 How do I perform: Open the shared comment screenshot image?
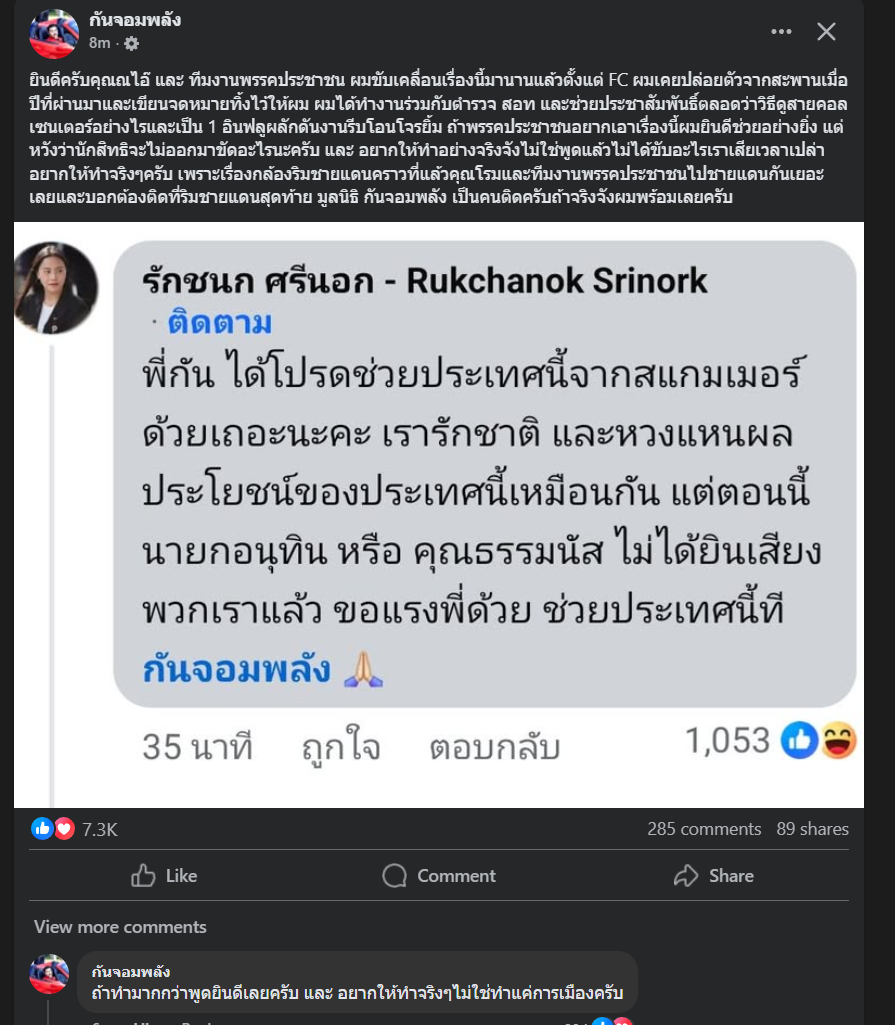(x=439, y=514)
